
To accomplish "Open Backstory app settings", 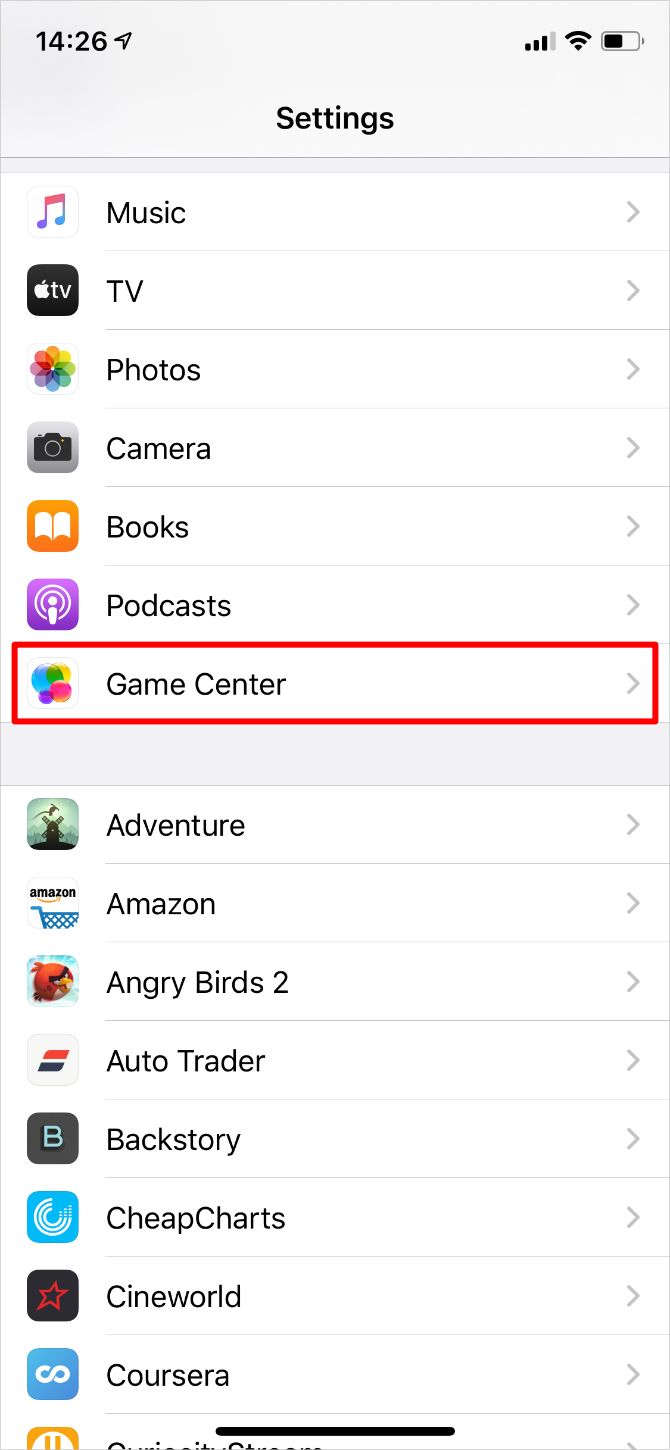I will point(335,1139).
